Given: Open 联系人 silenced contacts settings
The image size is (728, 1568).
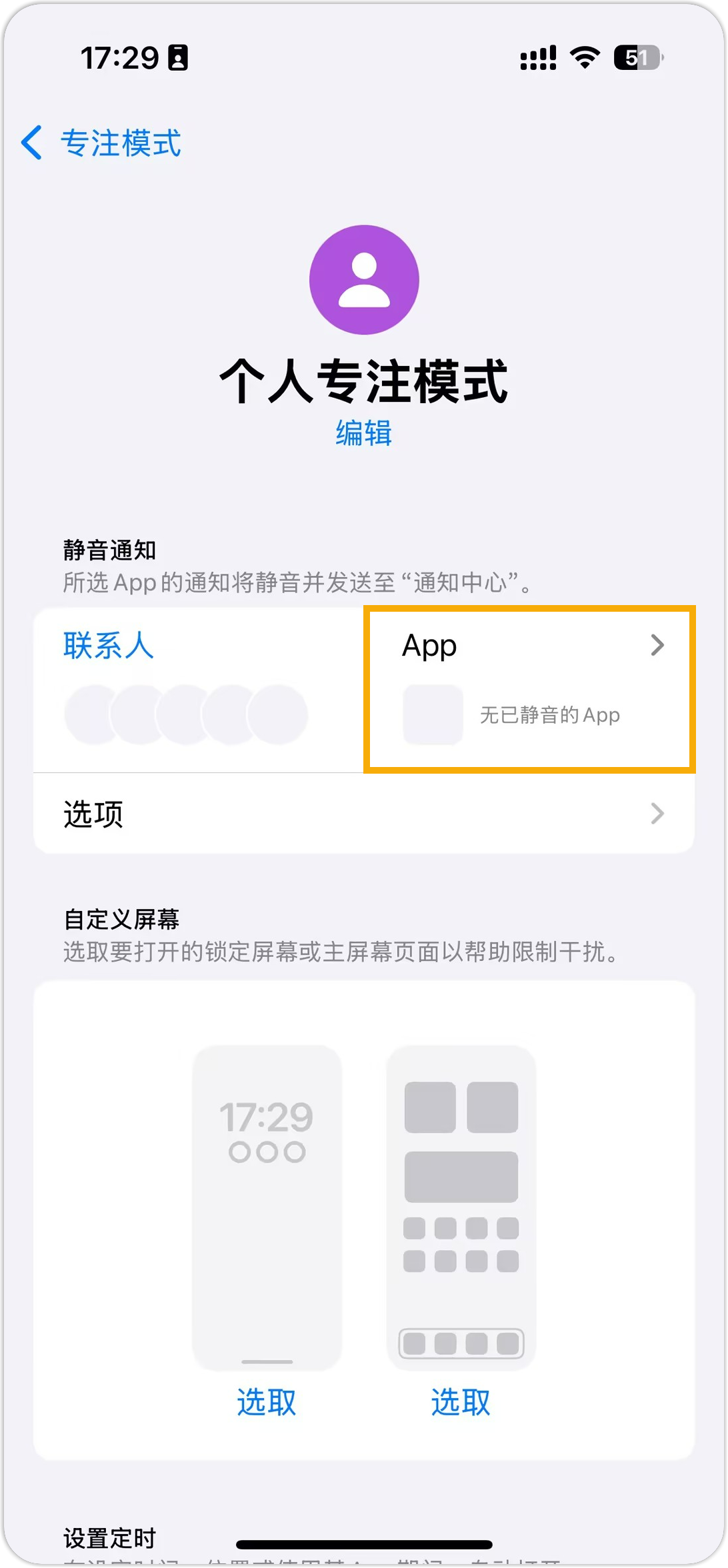Looking at the screenshot, I should [x=198, y=689].
